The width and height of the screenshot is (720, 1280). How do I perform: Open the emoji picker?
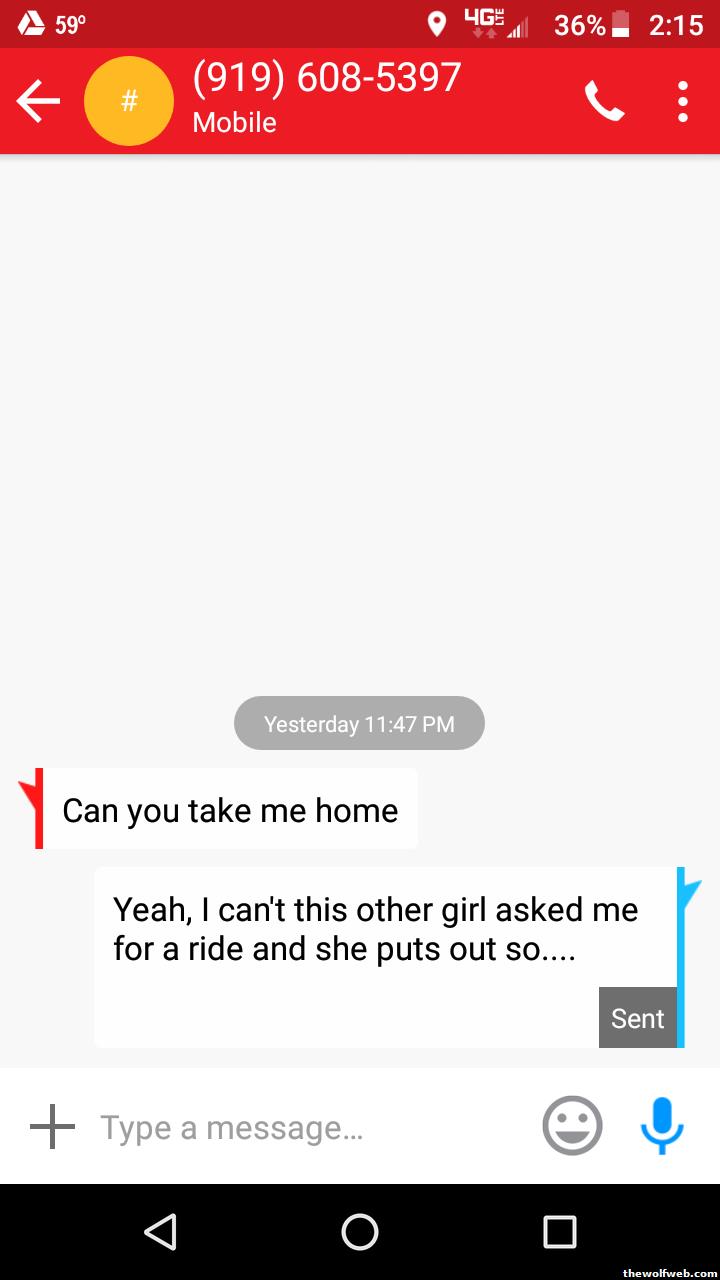[572, 1126]
